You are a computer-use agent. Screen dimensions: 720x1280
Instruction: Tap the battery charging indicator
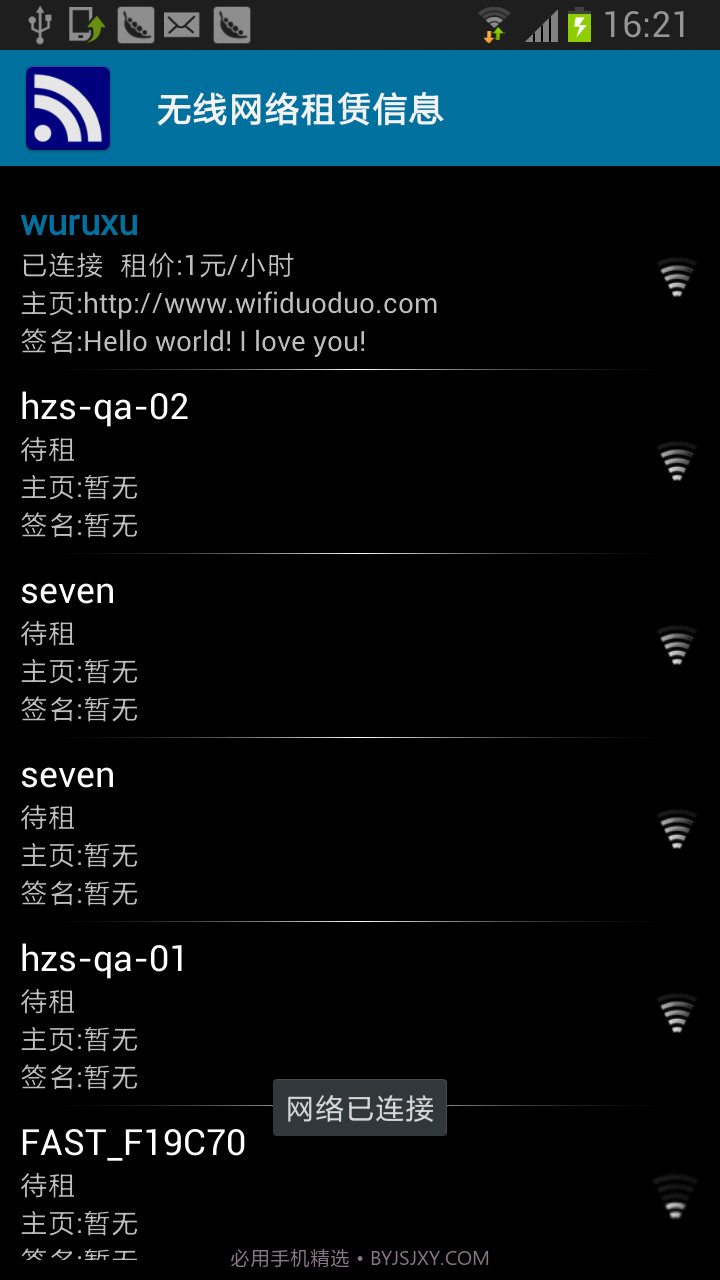tap(578, 25)
